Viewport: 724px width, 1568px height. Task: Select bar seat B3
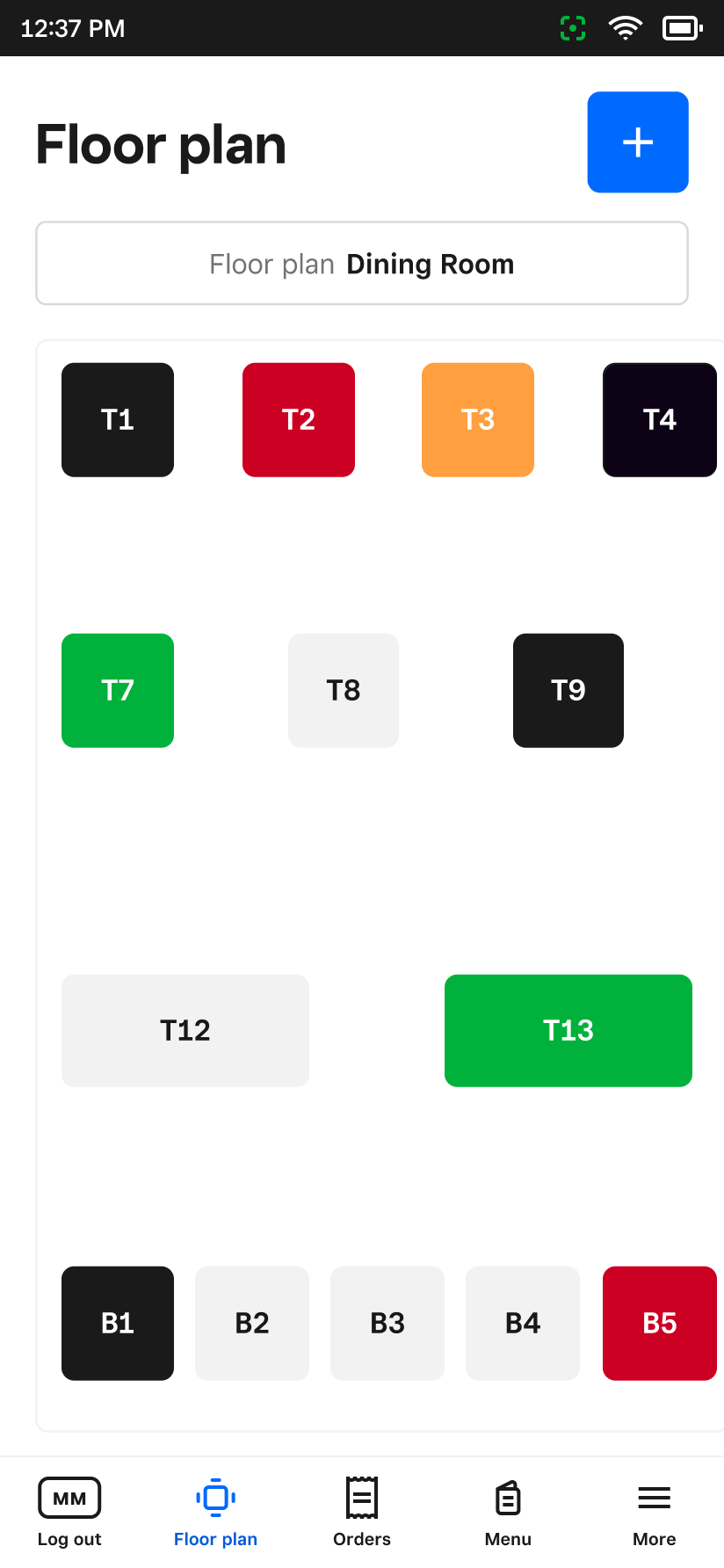pyautogui.click(x=387, y=1324)
